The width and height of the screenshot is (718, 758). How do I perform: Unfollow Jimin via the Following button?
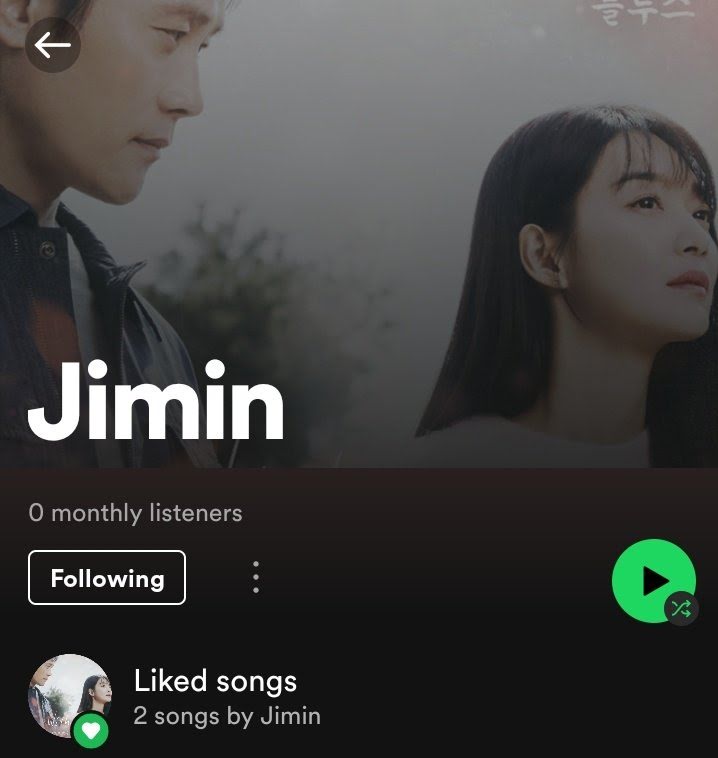(x=107, y=578)
